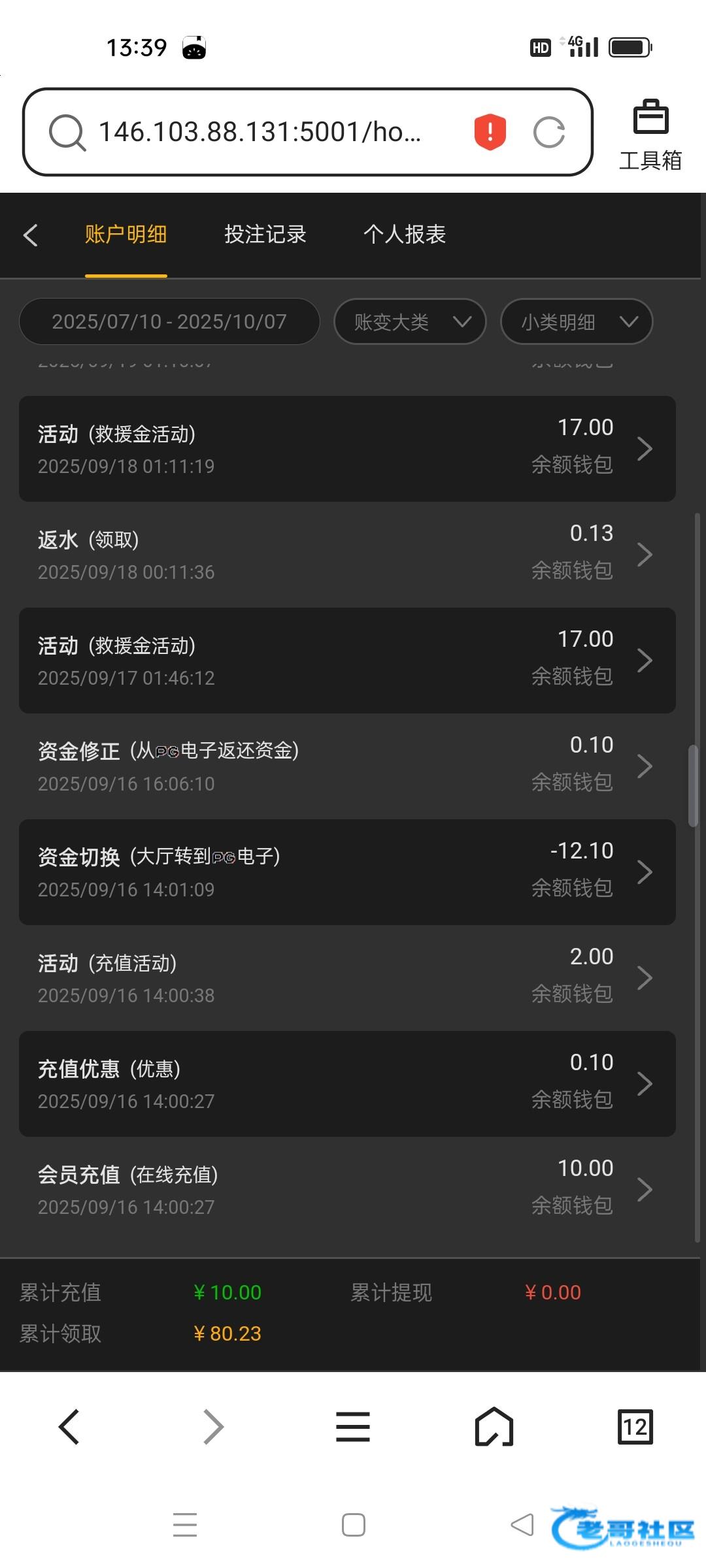The width and height of the screenshot is (706, 1568).
Task: Expand the 账变大类 dropdown
Action: (410, 321)
